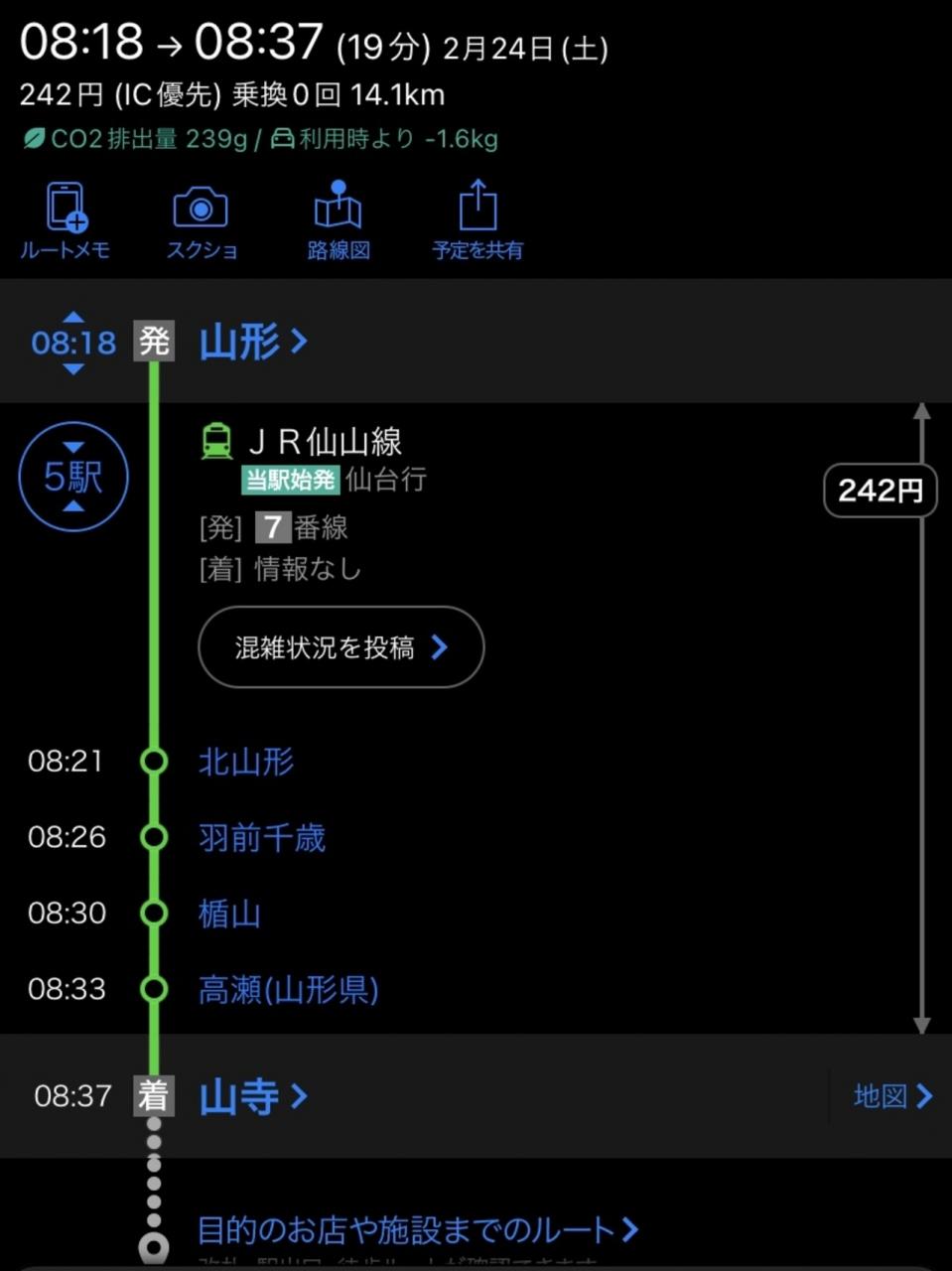Image resolution: width=952 pixels, height=1271 pixels.
Task: Open the 地図 map for 山寺
Action: 892,1096
